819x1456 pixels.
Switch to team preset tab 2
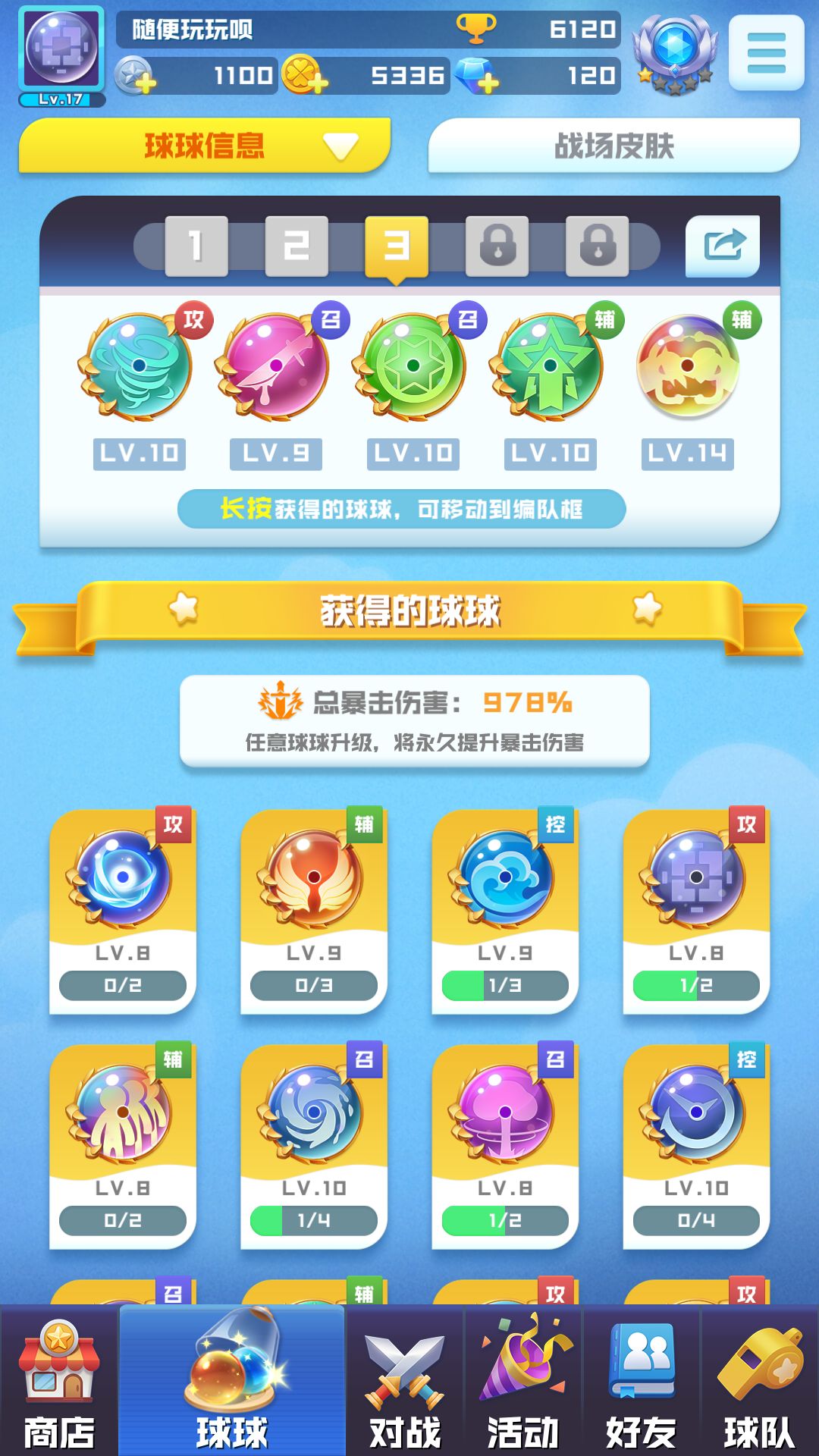point(297,244)
